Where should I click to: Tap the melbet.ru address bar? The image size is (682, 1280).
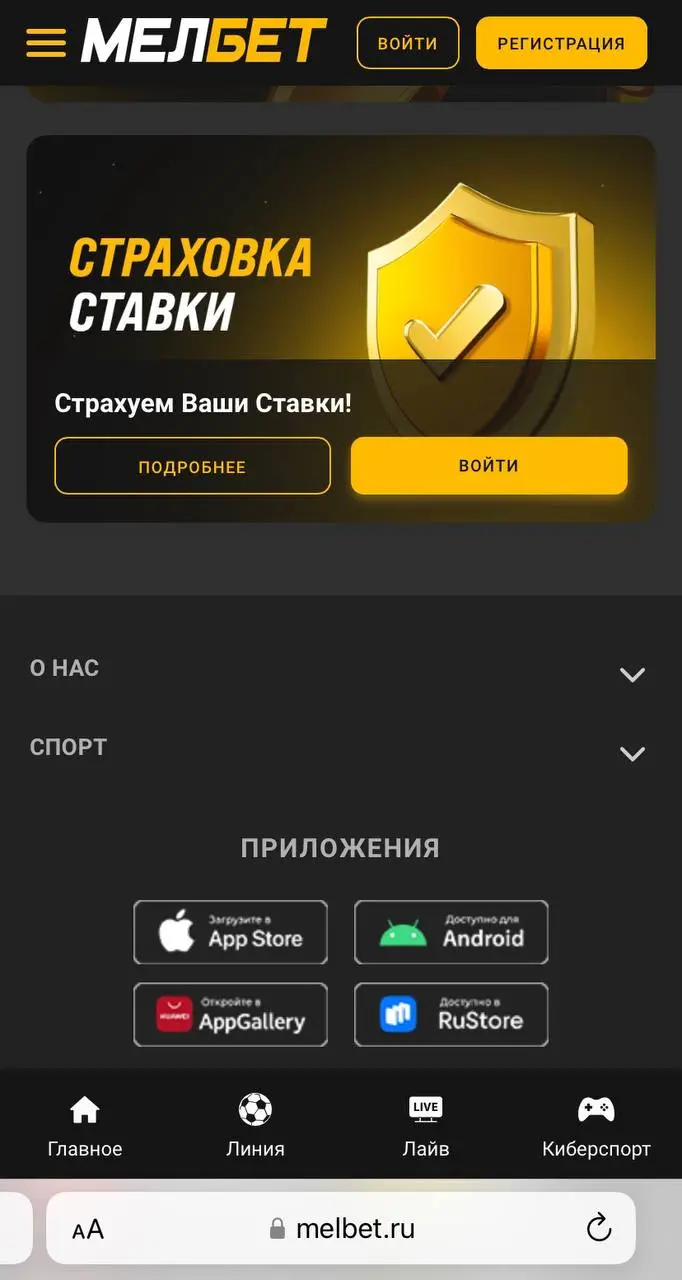pyautogui.click(x=343, y=1228)
